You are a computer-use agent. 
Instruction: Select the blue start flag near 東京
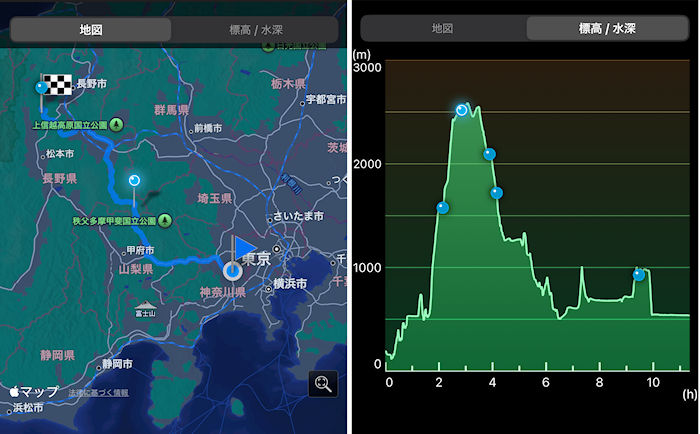244,248
